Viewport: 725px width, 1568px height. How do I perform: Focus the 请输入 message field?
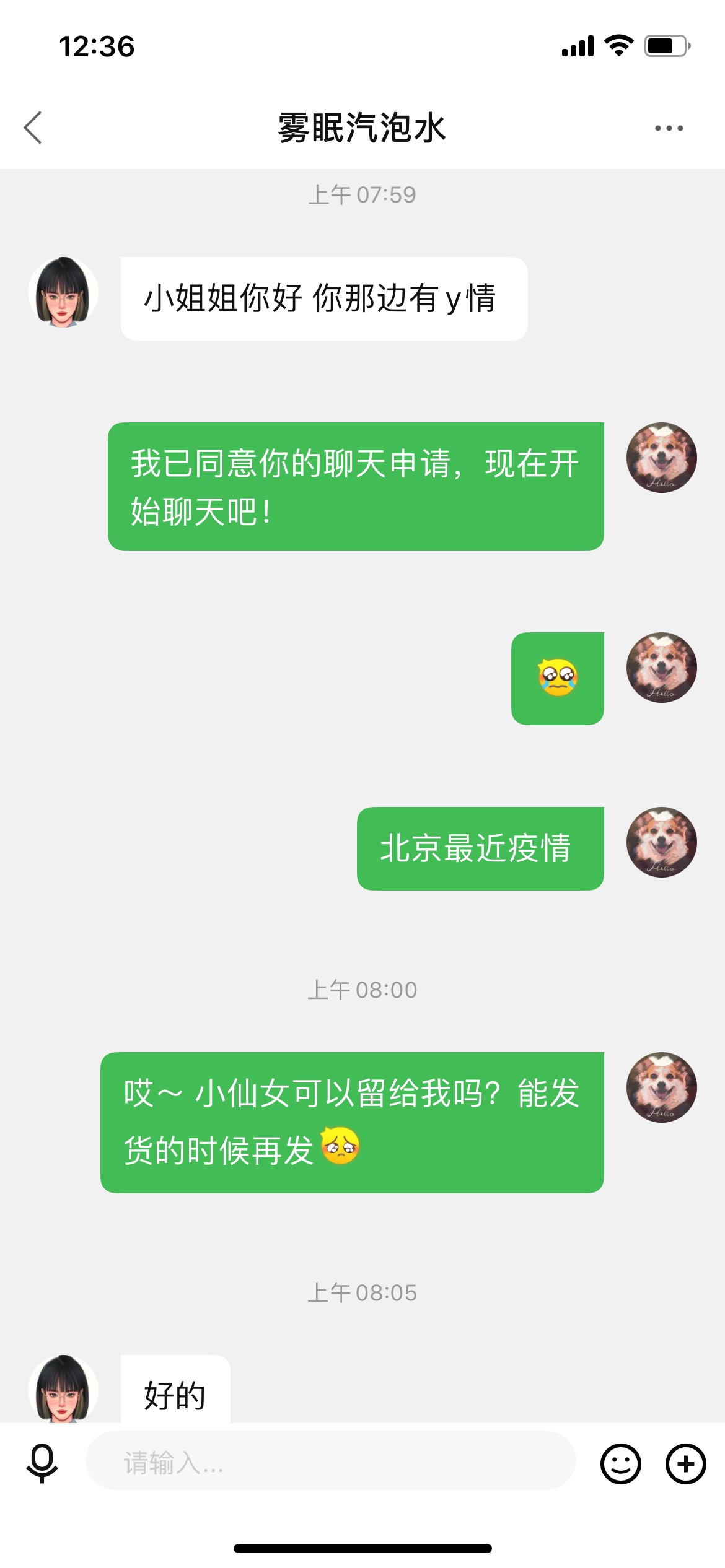point(330,1463)
